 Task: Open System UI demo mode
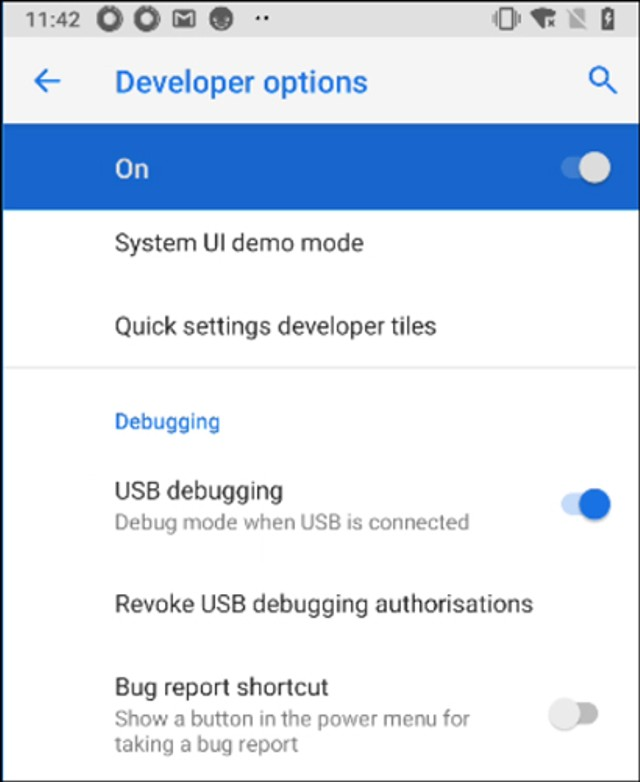point(239,243)
